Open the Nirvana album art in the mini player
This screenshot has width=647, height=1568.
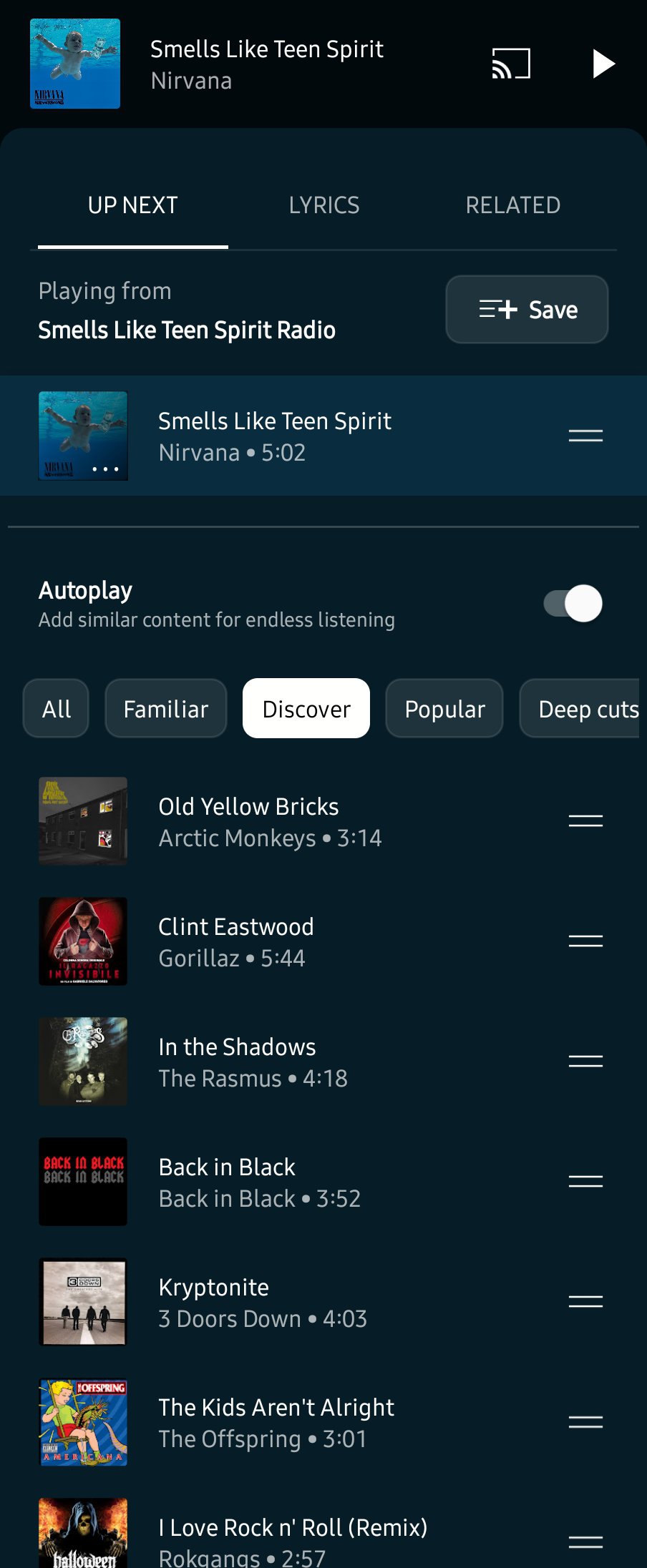point(75,64)
